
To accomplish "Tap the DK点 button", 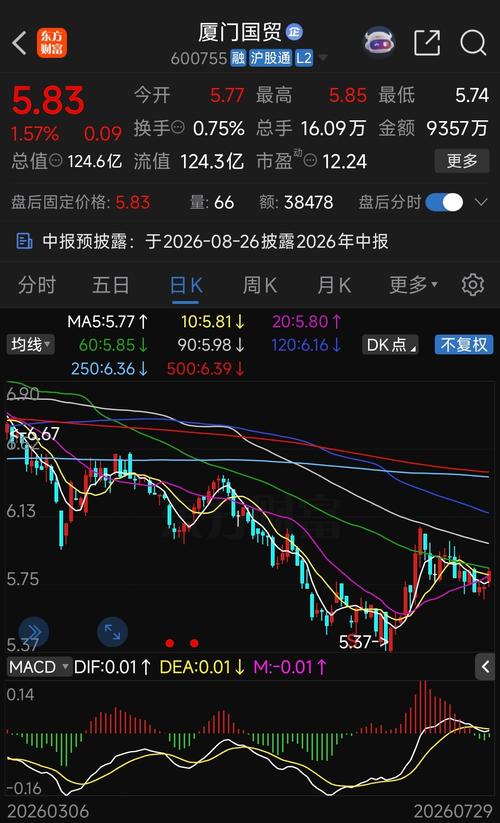I will (x=390, y=345).
